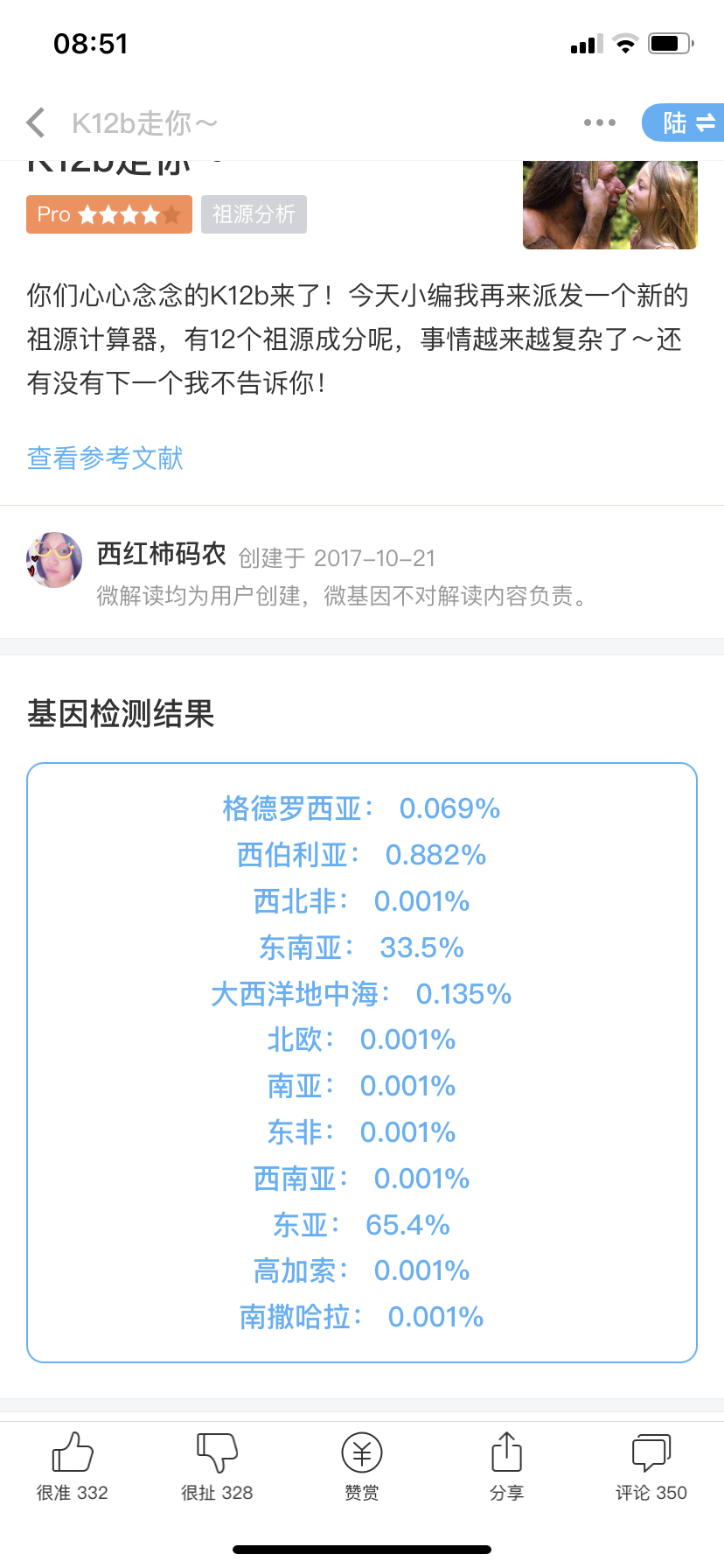Open the 查看参考文献 link
724x1568 pixels.
[105, 458]
